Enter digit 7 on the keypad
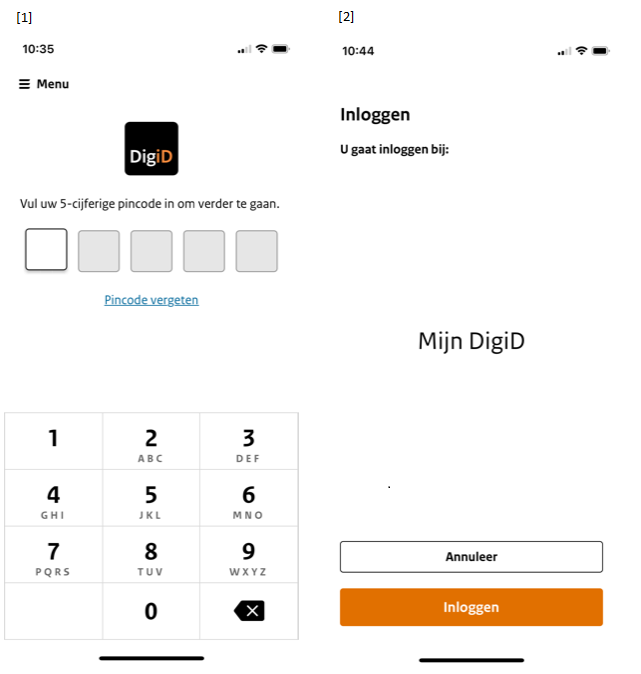The height and width of the screenshot is (674, 641). [x=53, y=556]
